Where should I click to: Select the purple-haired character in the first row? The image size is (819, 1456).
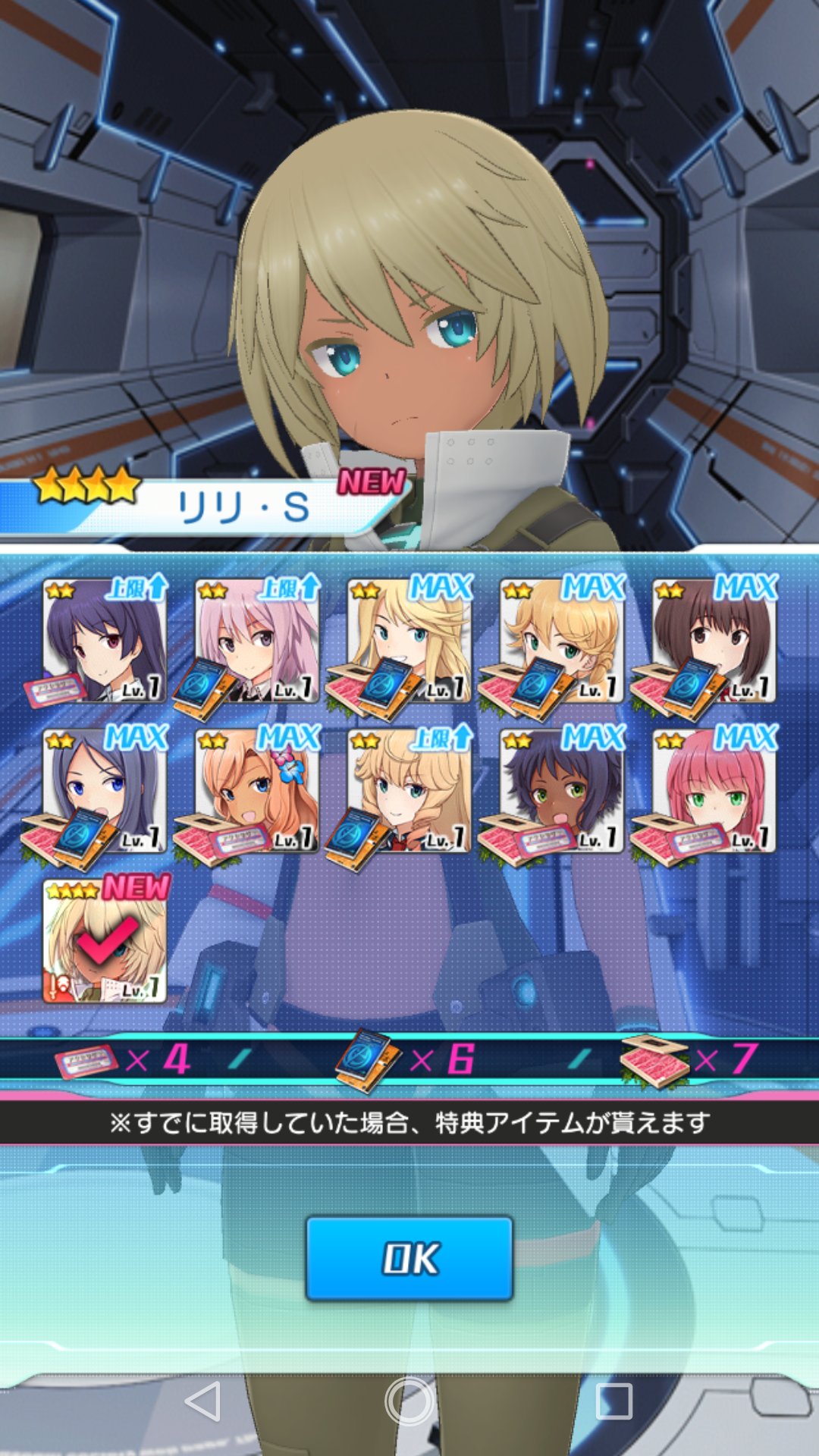point(104,641)
